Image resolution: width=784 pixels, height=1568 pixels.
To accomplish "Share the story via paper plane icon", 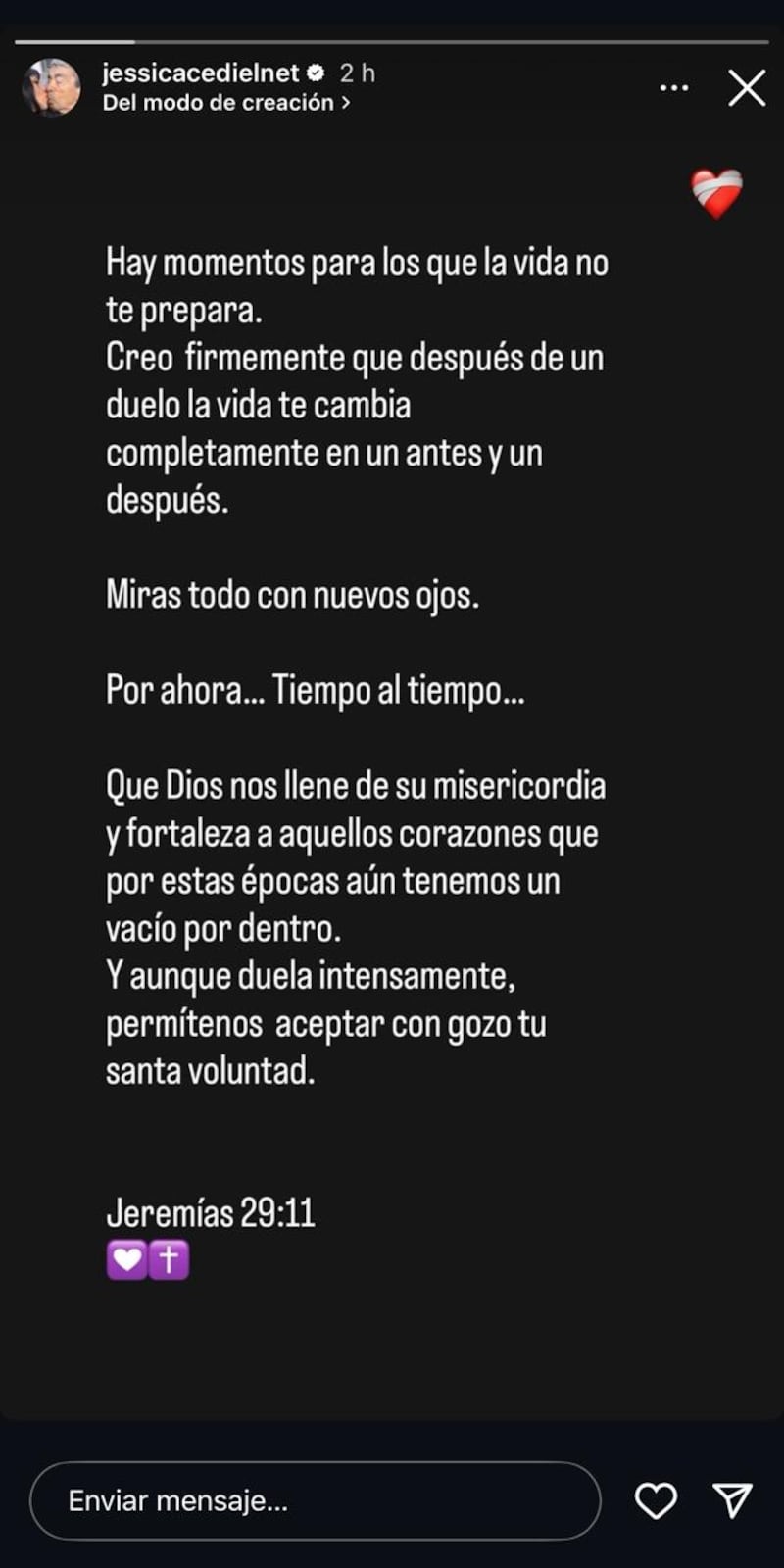I will pyautogui.click(x=732, y=1500).
